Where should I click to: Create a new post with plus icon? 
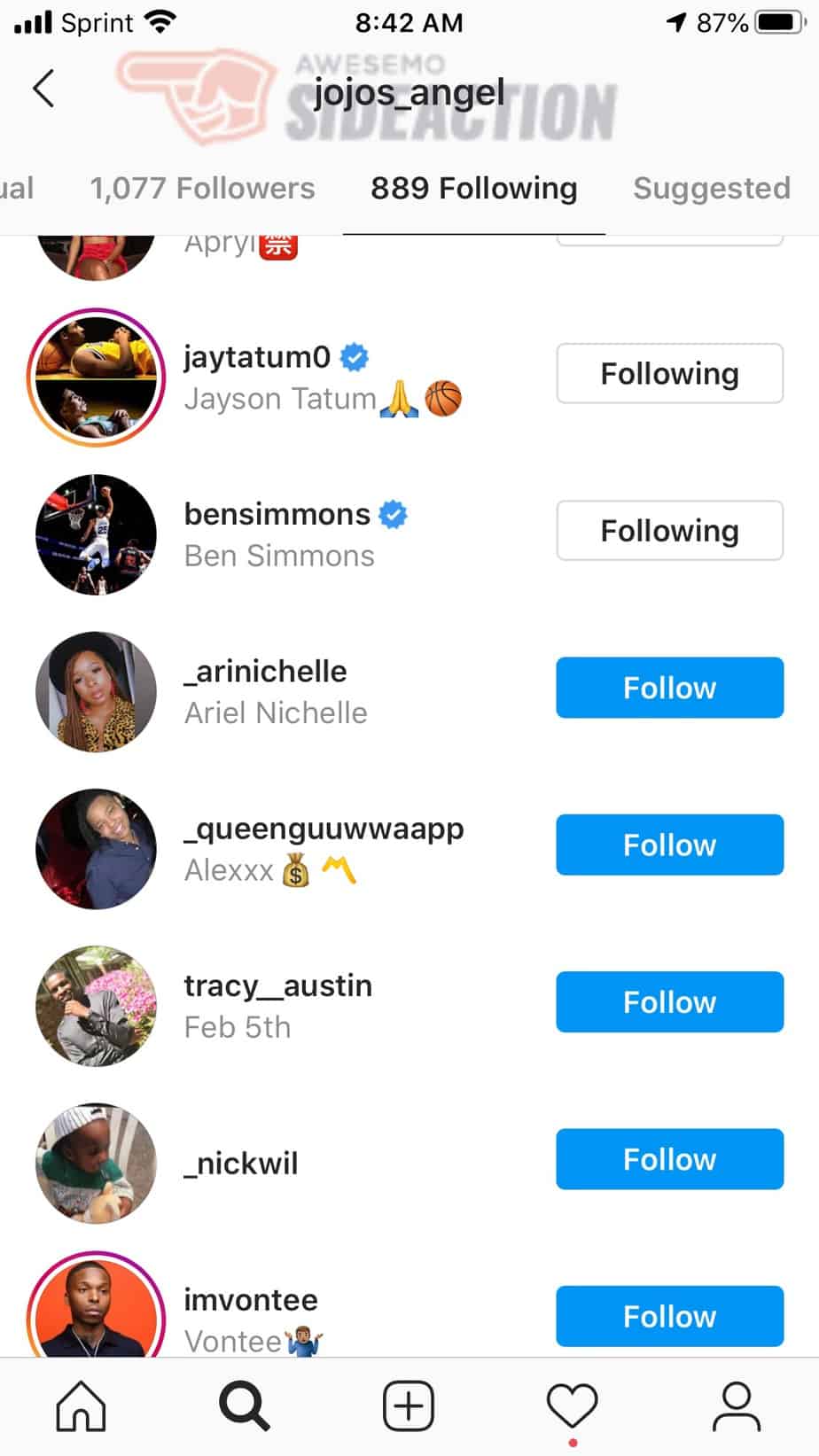point(409,1405)
